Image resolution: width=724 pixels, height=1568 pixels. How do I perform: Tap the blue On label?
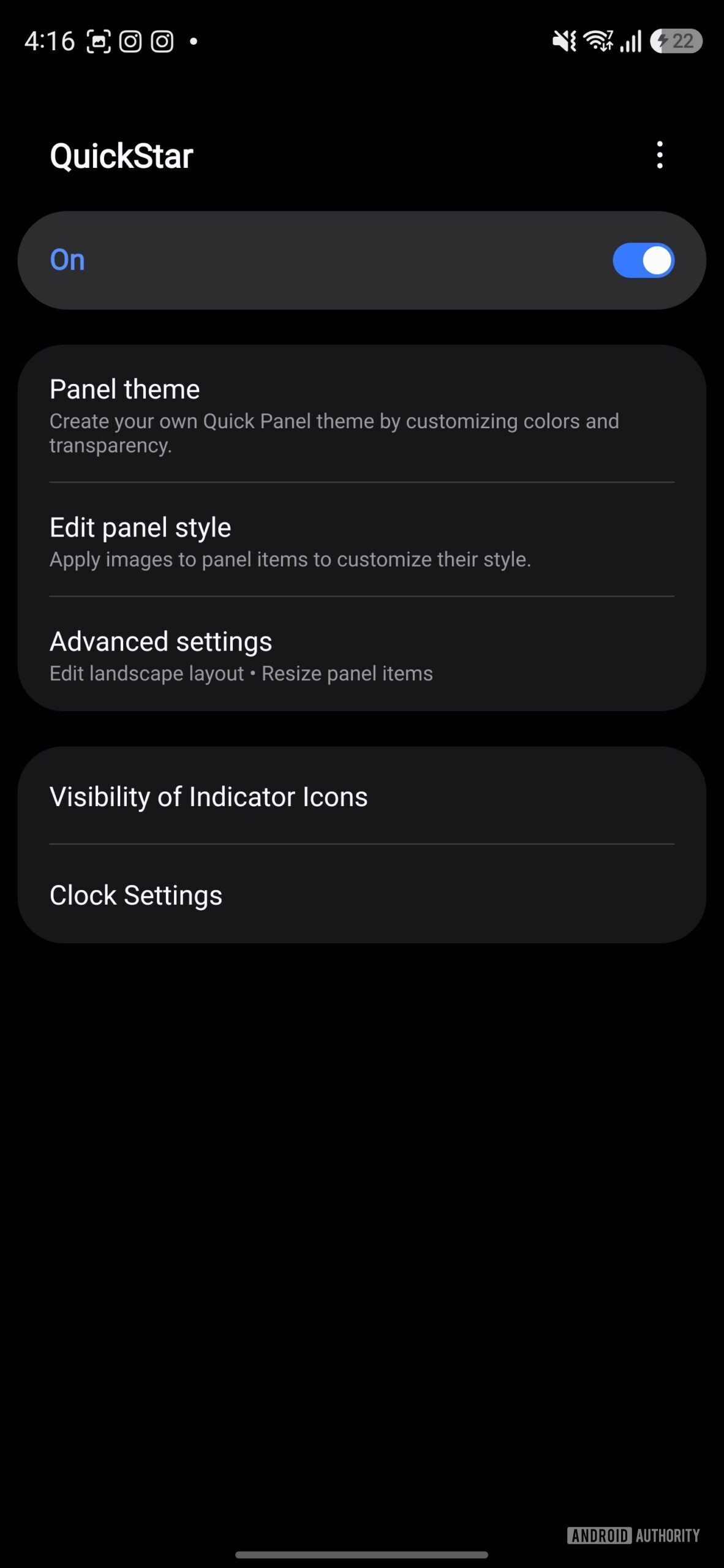(x=67, y=260)
